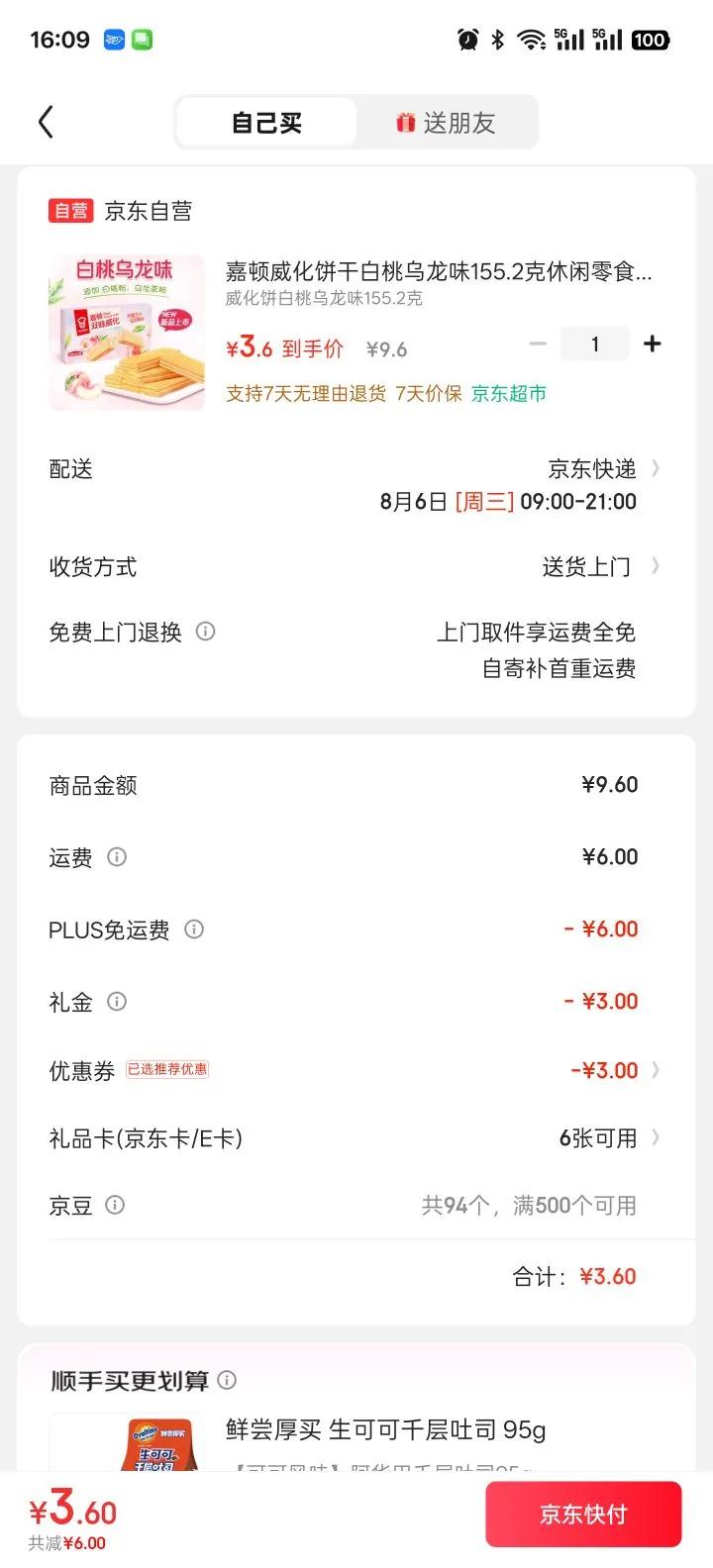Show info about 顺手买更划算
This screenshot has width=713, height=1568.
(227, 1380)
